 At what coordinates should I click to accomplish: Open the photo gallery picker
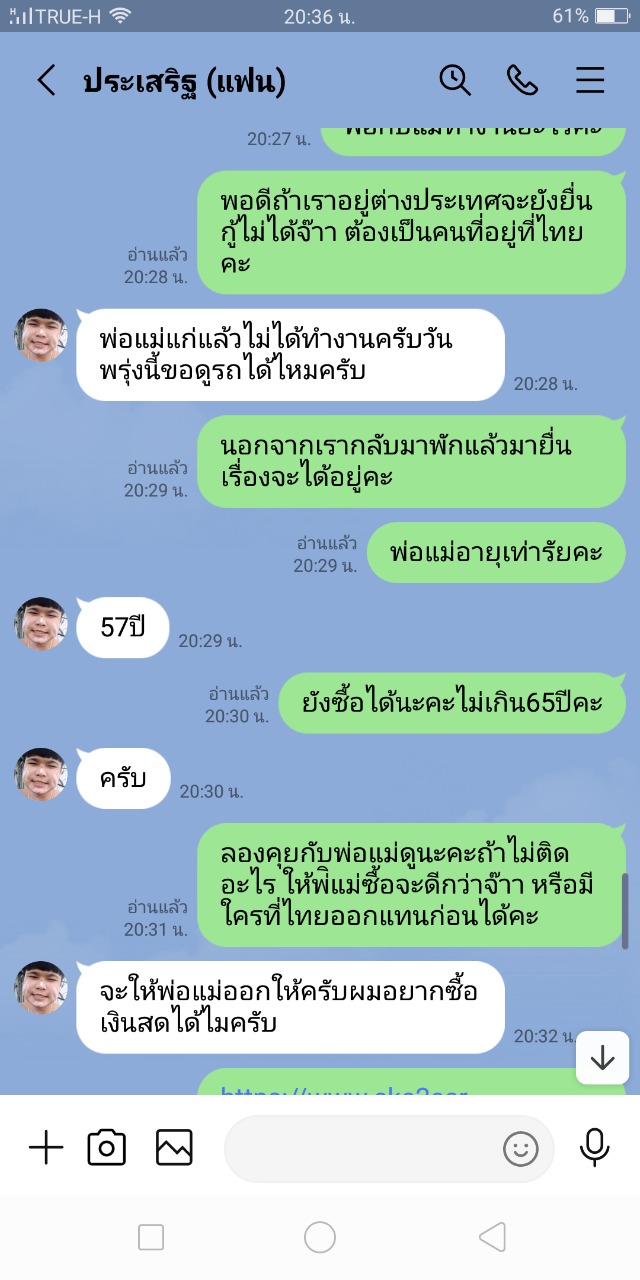pyautogui.click(x=174, y=1148)
